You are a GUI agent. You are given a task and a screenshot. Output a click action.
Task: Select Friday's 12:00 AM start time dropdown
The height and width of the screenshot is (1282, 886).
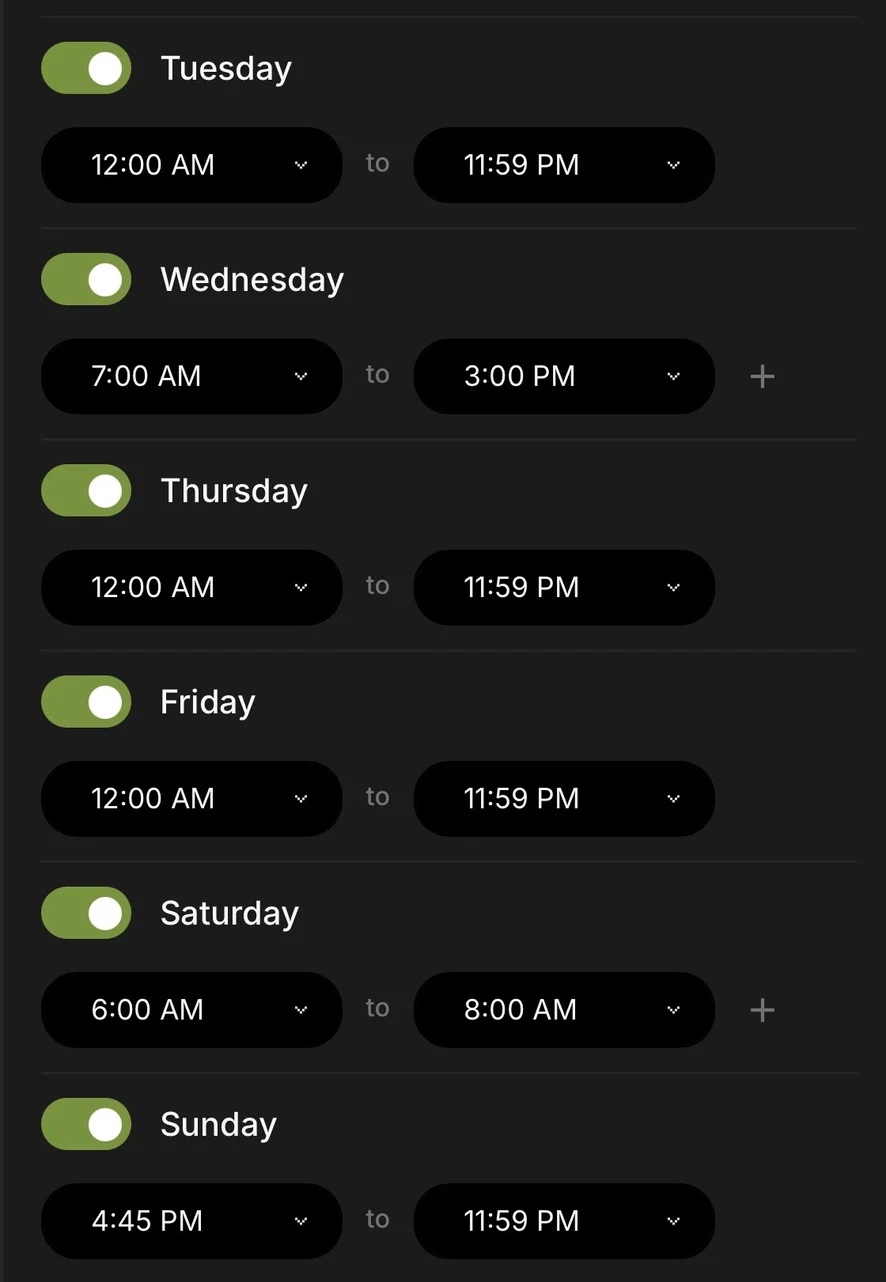pos(191,798)
